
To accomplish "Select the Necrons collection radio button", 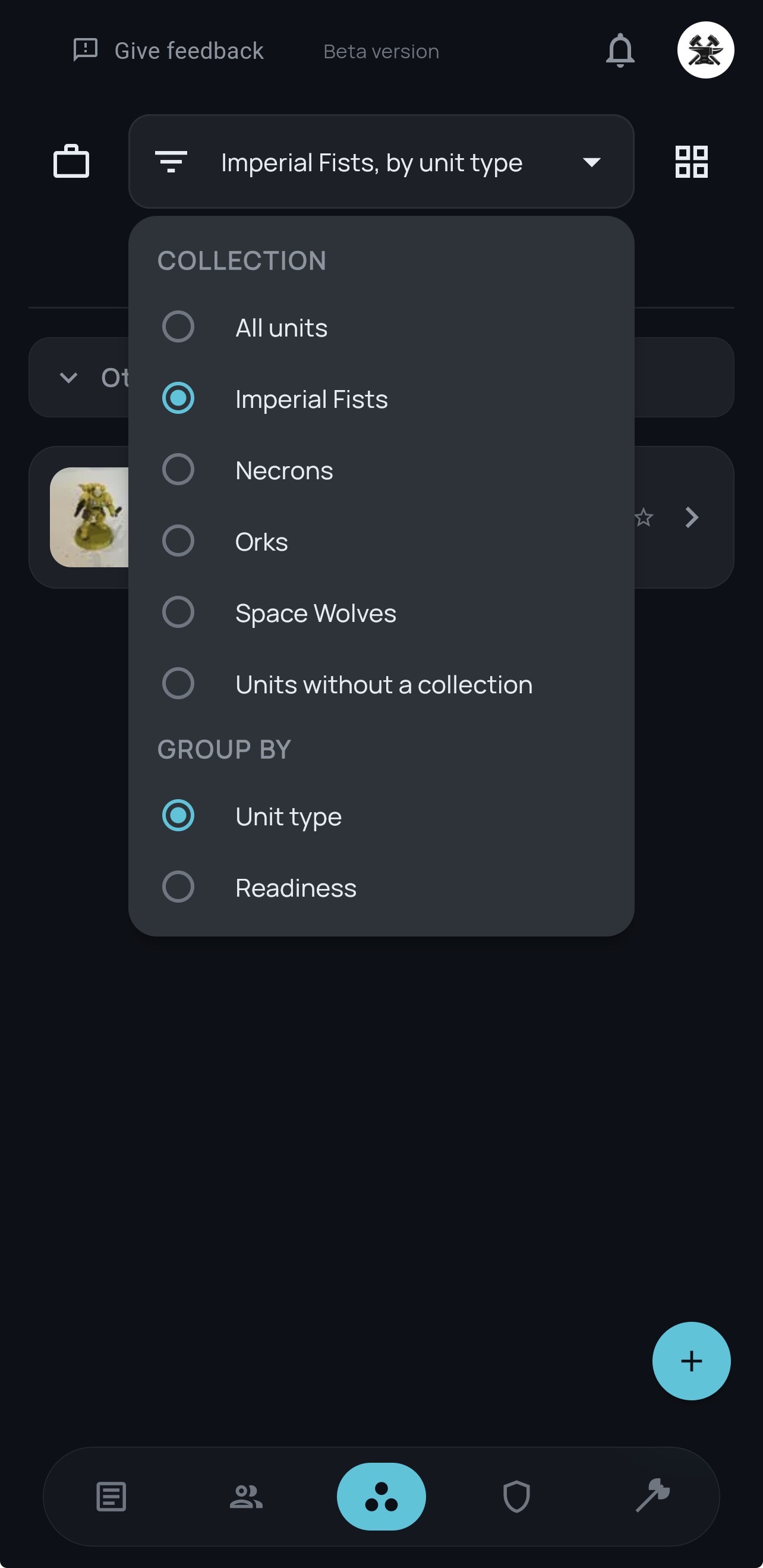I will tap(178, 469).
